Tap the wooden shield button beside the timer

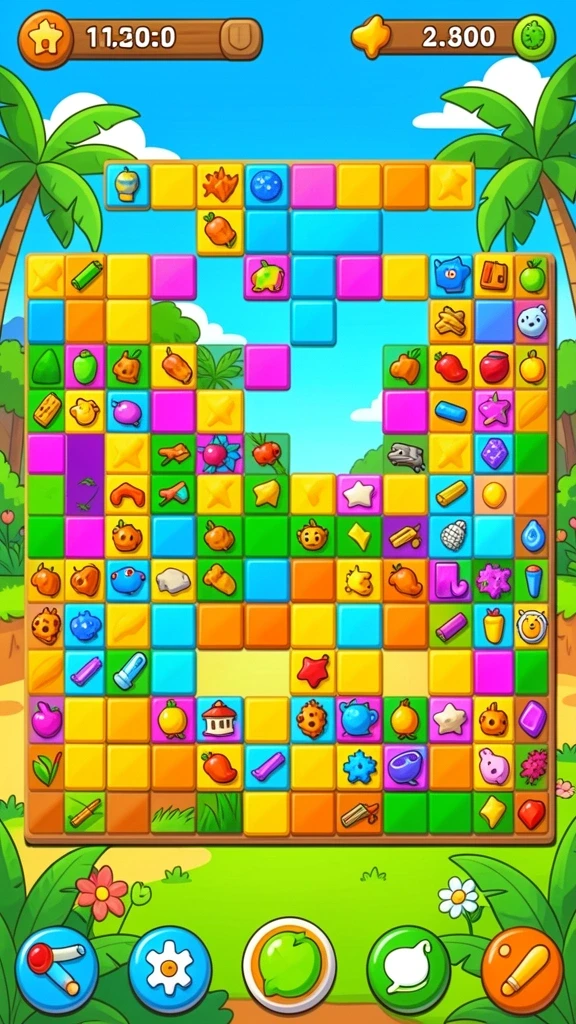pos(238,39)
